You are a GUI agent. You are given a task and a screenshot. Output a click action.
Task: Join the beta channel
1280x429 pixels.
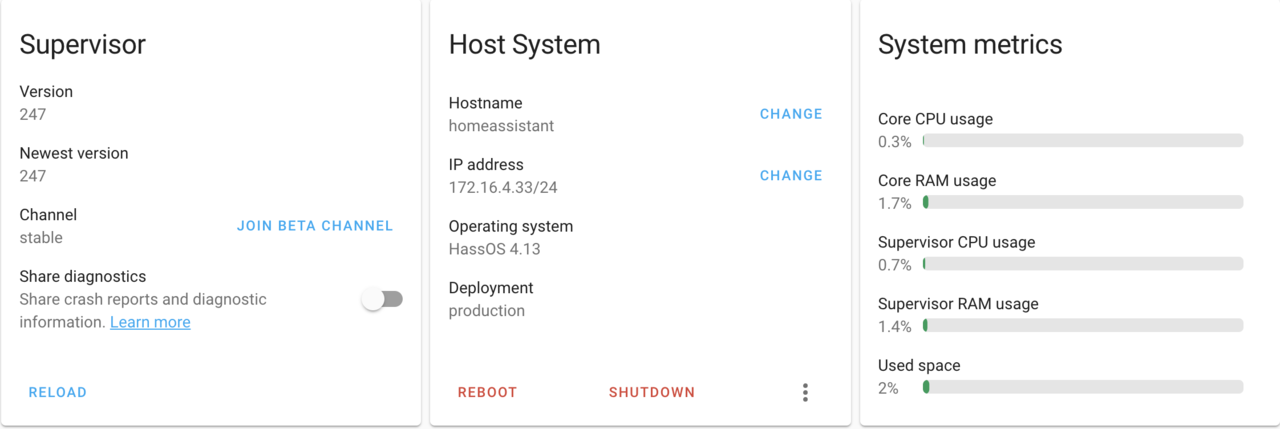(315, 226)
